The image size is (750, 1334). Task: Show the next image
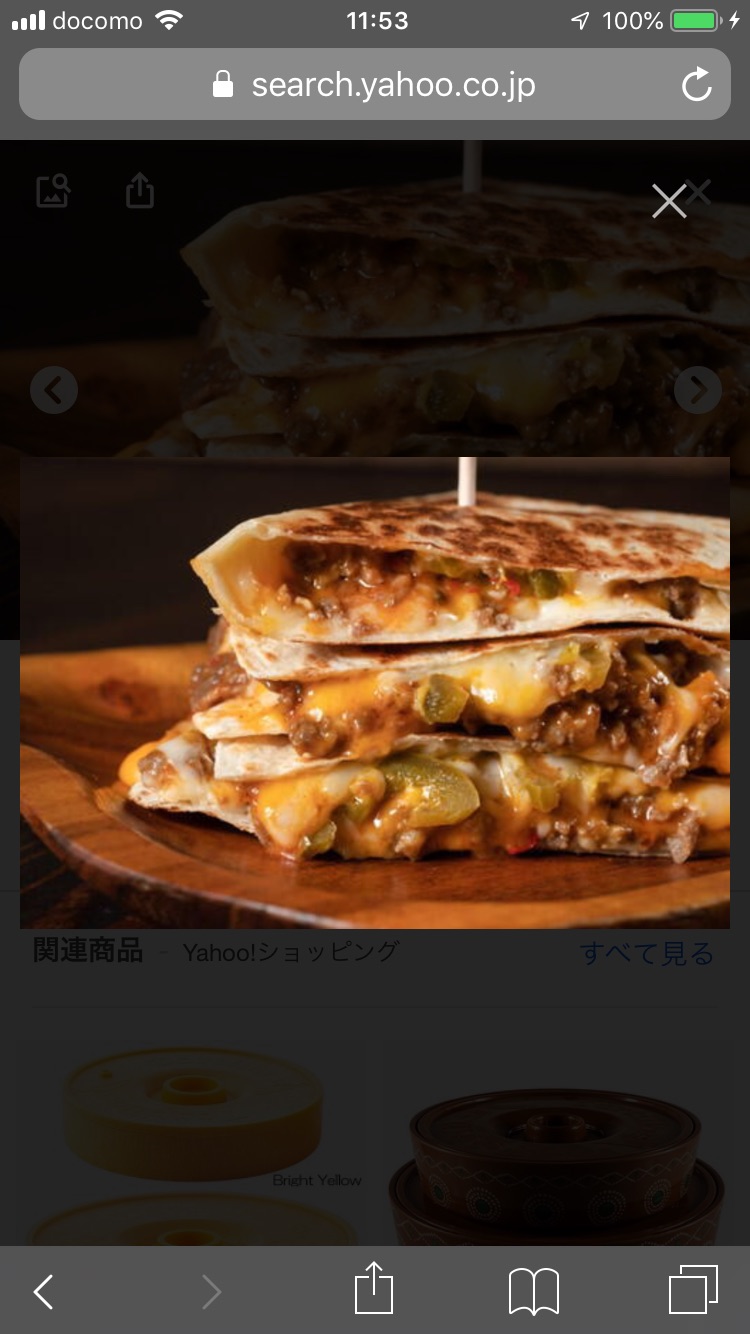click(x=697, y=390)
